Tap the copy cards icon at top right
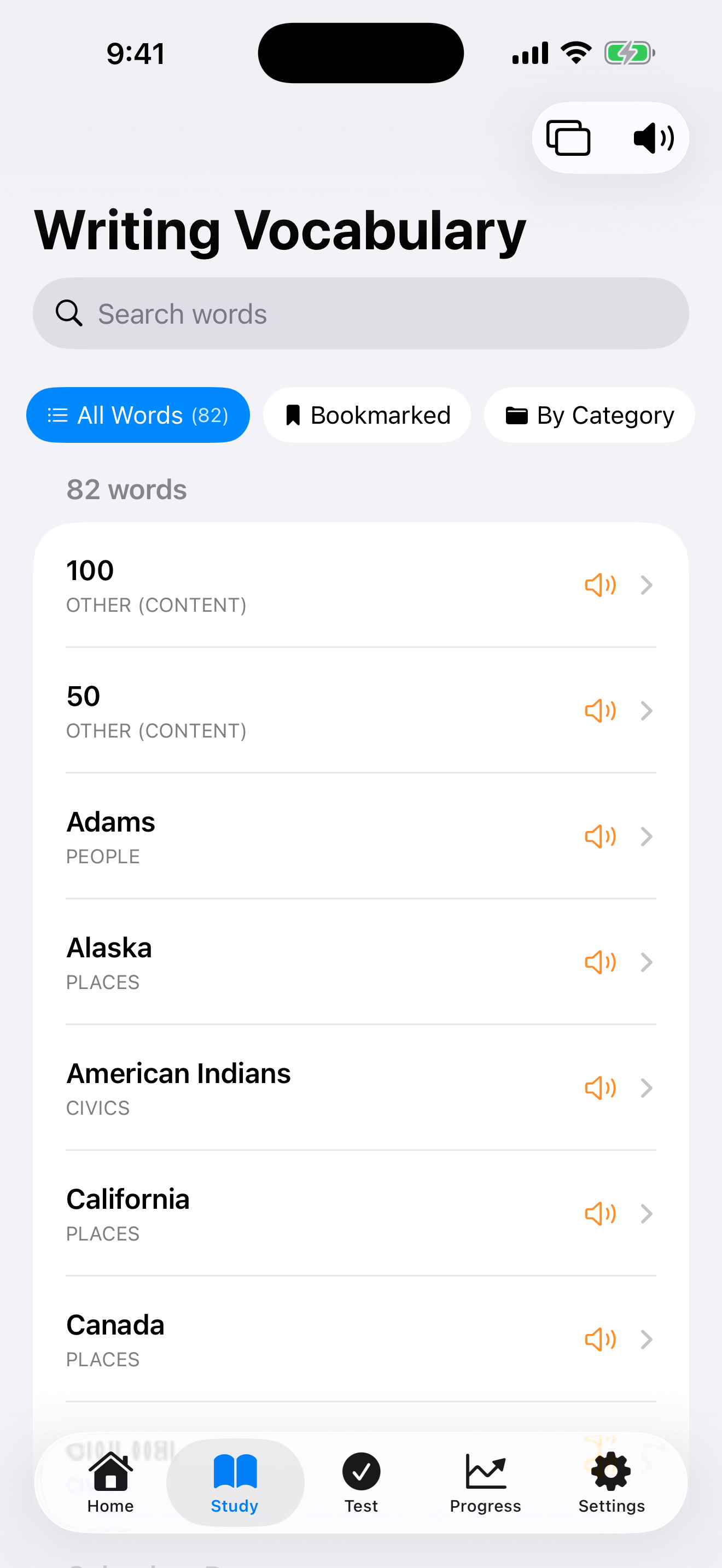This screenshot has width=722, height=1568. pyautogui.click(x=567, y=138)
